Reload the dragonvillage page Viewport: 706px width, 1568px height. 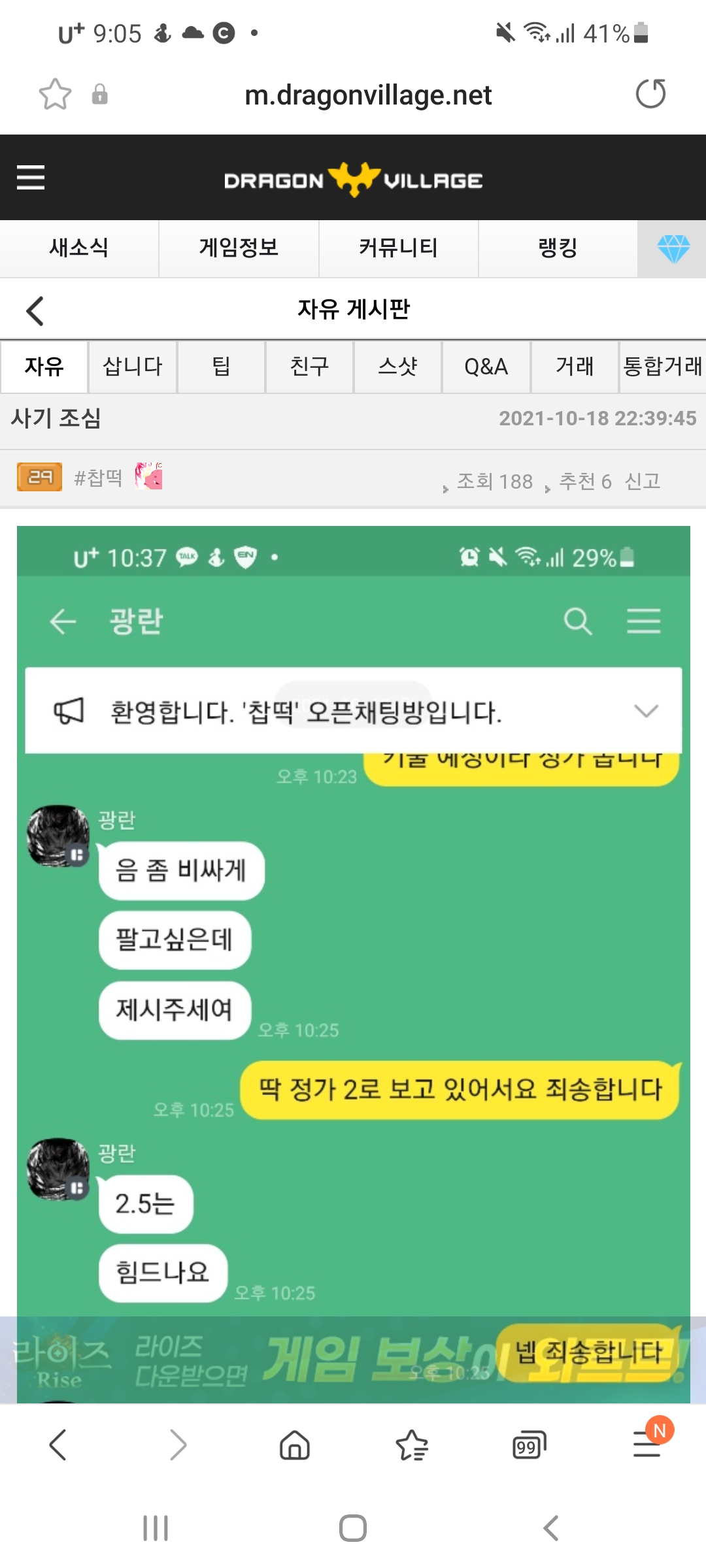[x=650, y=93]
